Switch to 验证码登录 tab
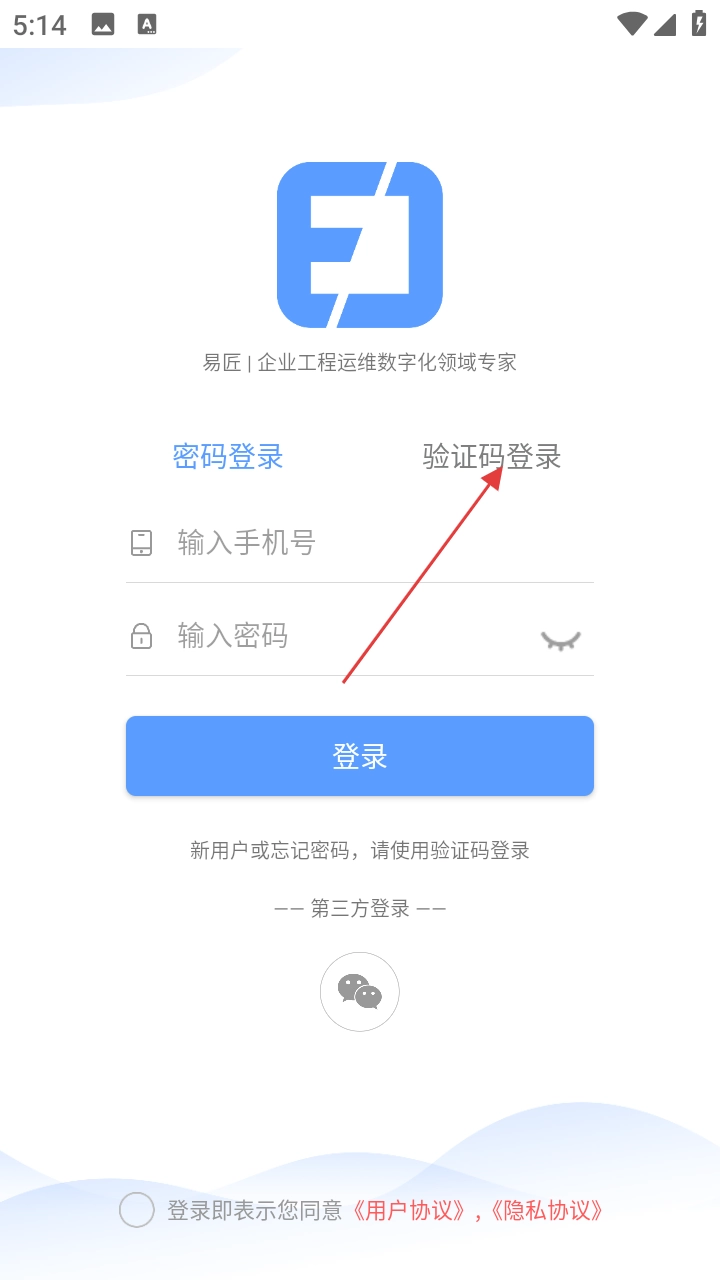The image size is (720, 1280). coord(491,457)
